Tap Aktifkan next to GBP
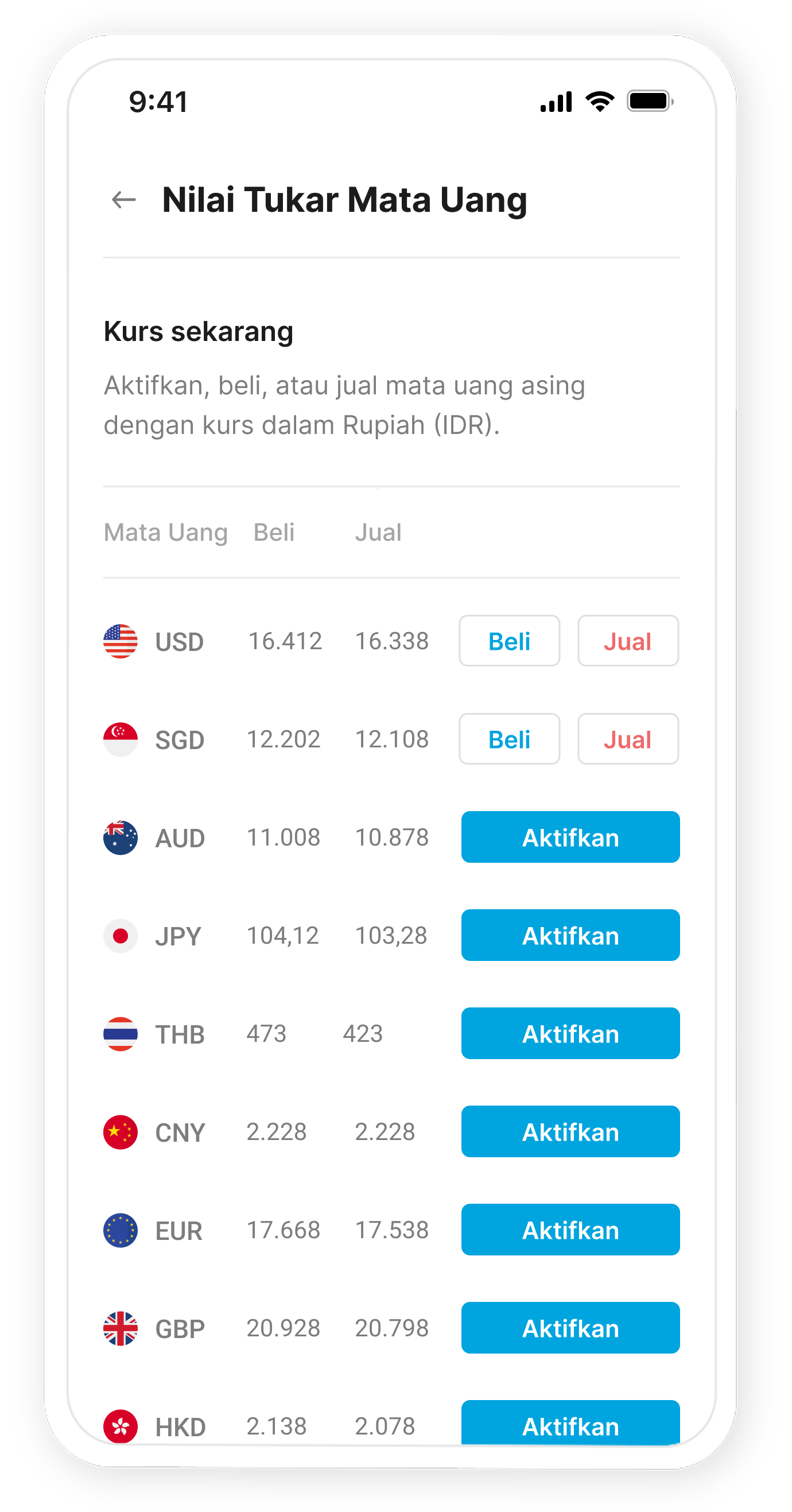The height and width of the screenshot is (1512, 792). 570,1327
